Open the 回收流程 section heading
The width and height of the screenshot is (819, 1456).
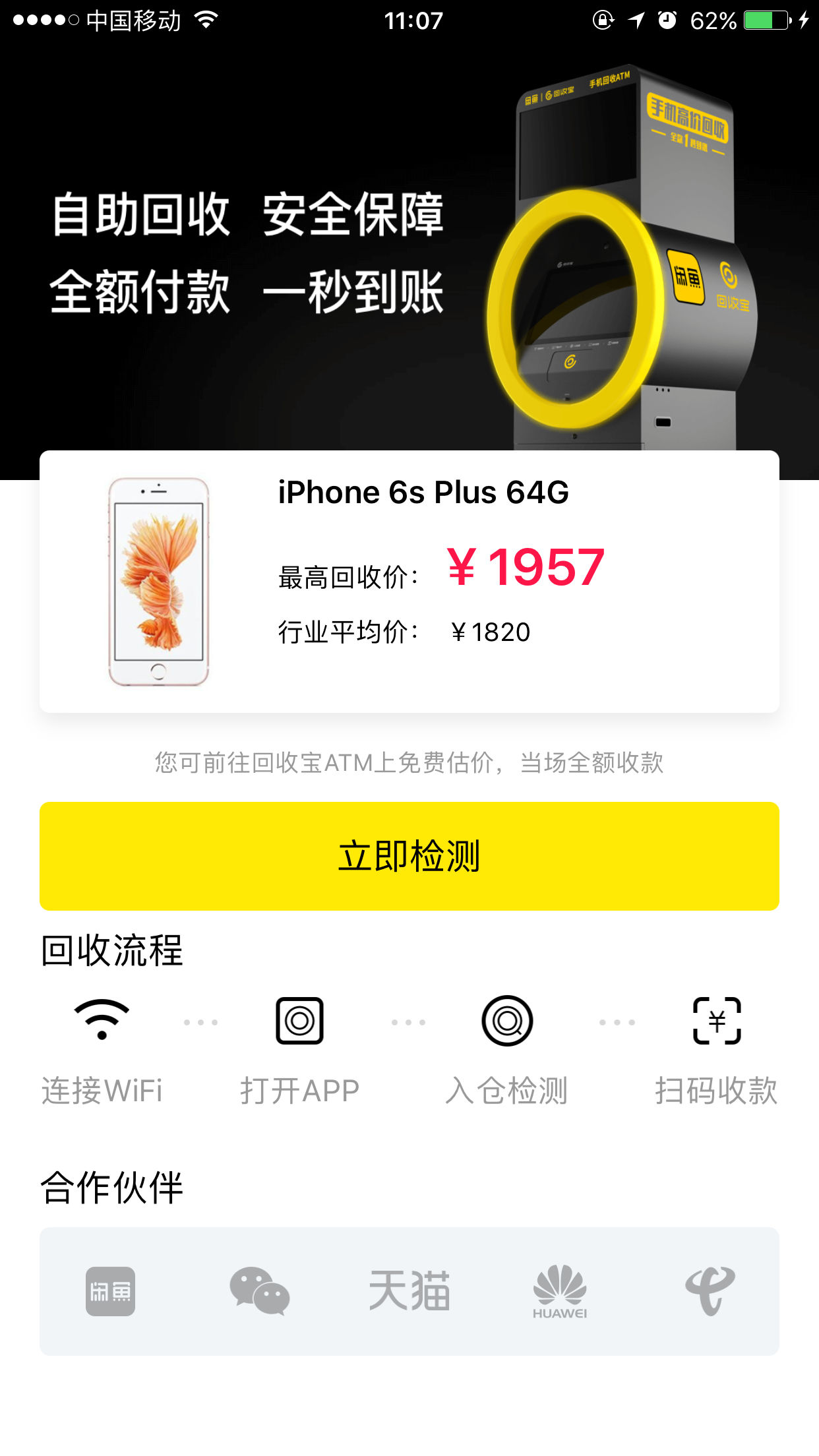[x=113, y=950]
